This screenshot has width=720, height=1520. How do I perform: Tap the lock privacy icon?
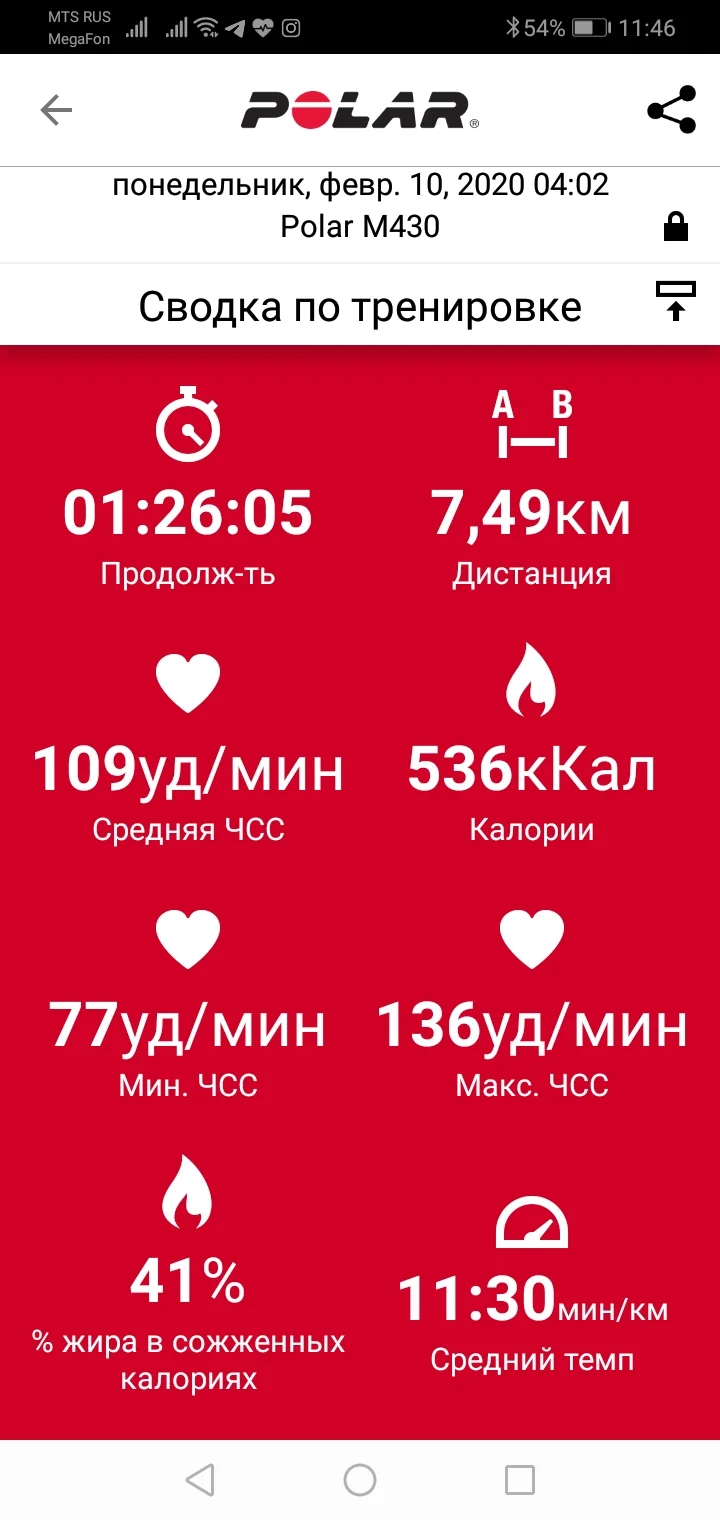(676, 228)
